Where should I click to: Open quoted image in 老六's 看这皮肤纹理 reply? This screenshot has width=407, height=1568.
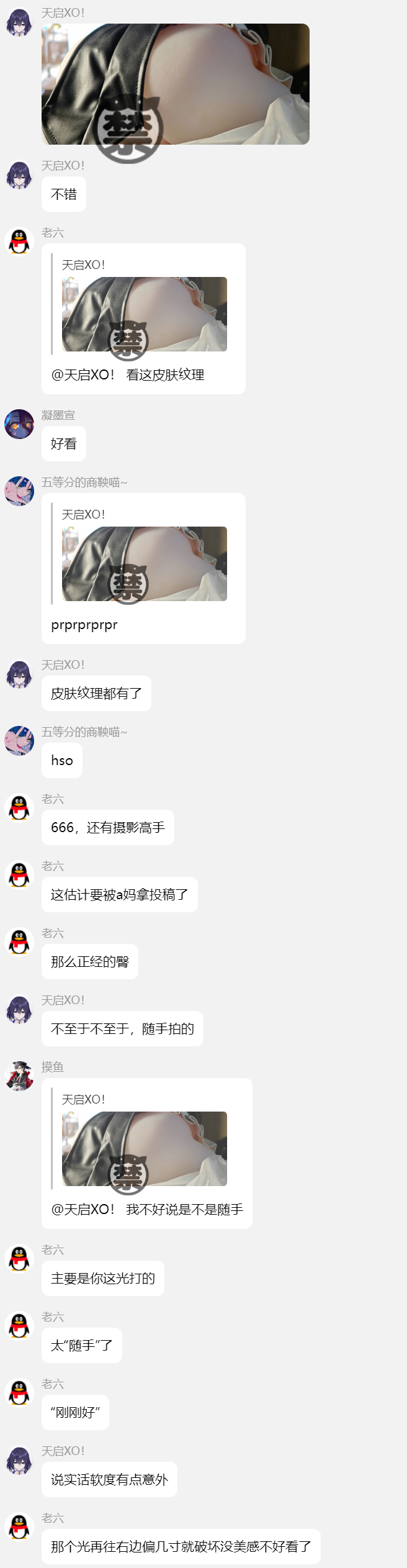(144, 314)
